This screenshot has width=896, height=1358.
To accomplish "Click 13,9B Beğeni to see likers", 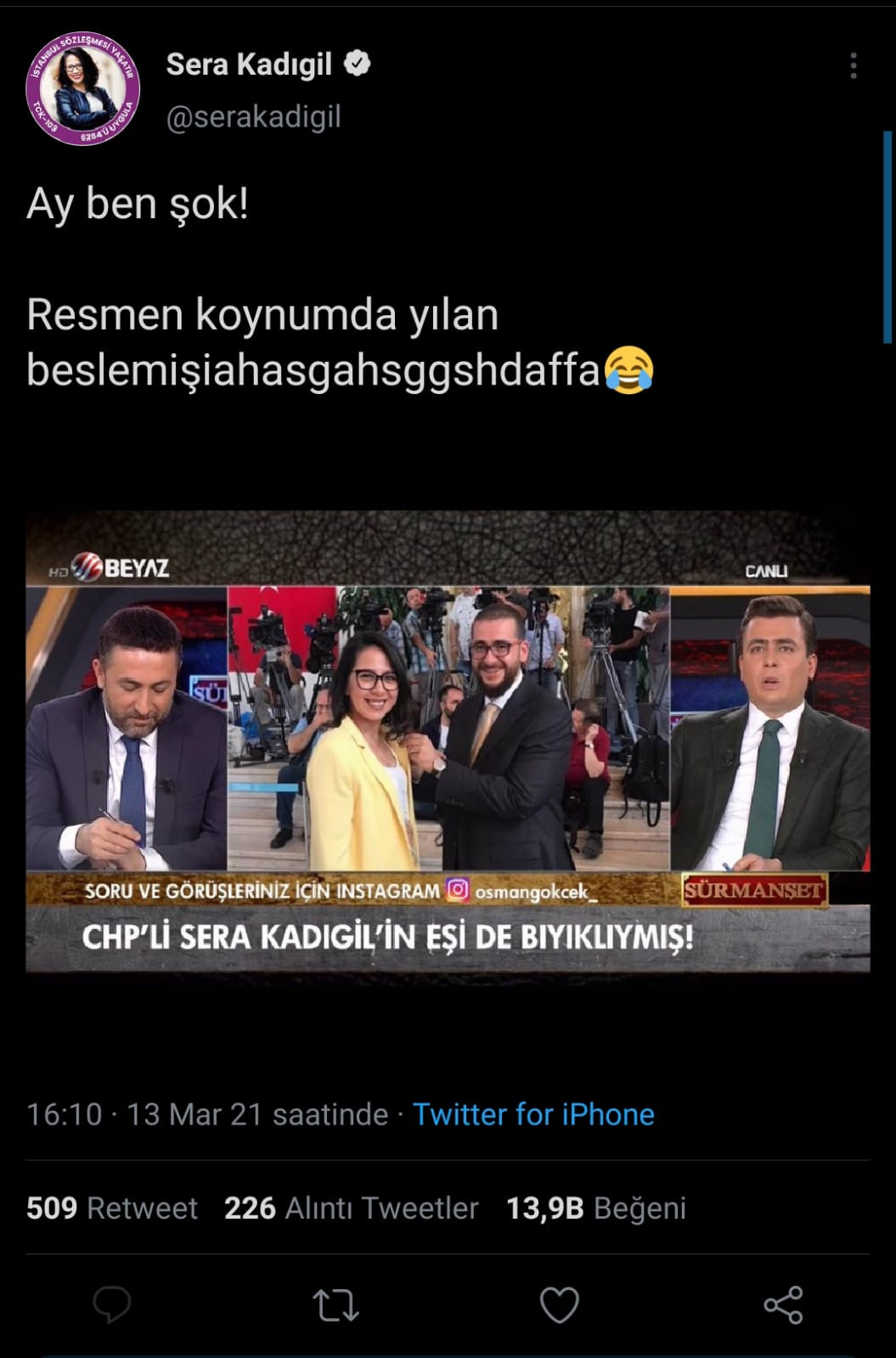I will (596, 1205).
